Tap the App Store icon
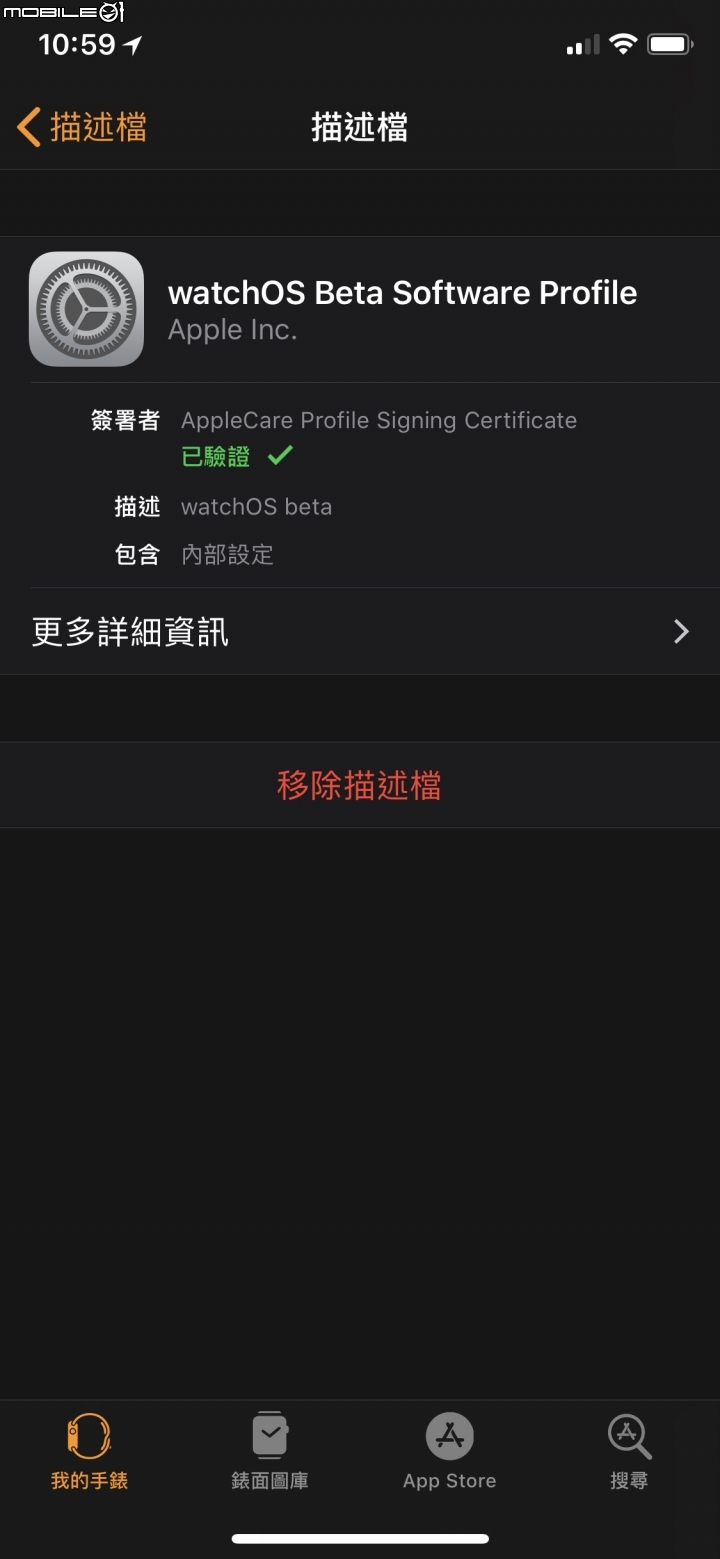720x1559 pixels. 449,1434
